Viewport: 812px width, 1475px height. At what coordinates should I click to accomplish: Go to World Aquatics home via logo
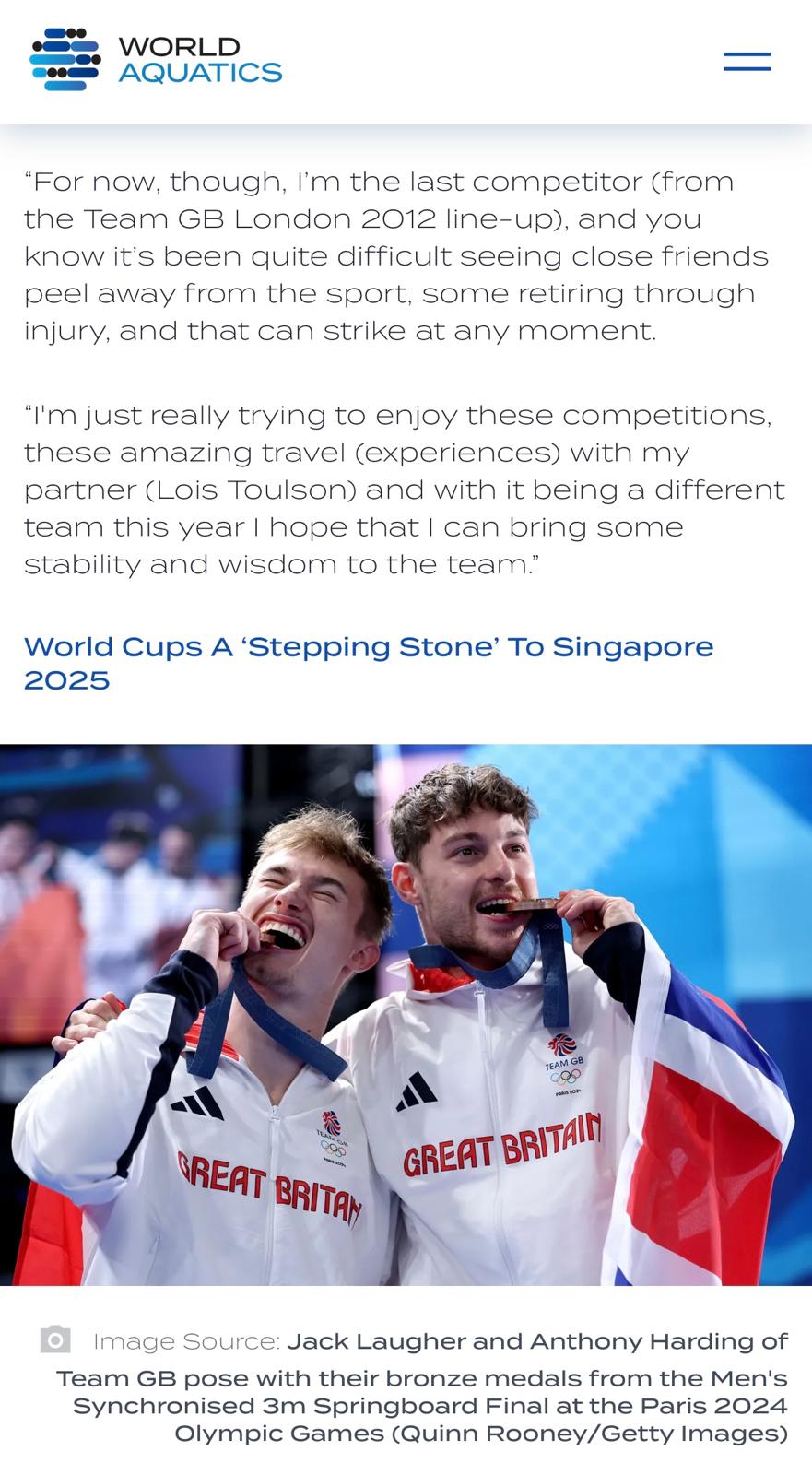pos(155,60)
